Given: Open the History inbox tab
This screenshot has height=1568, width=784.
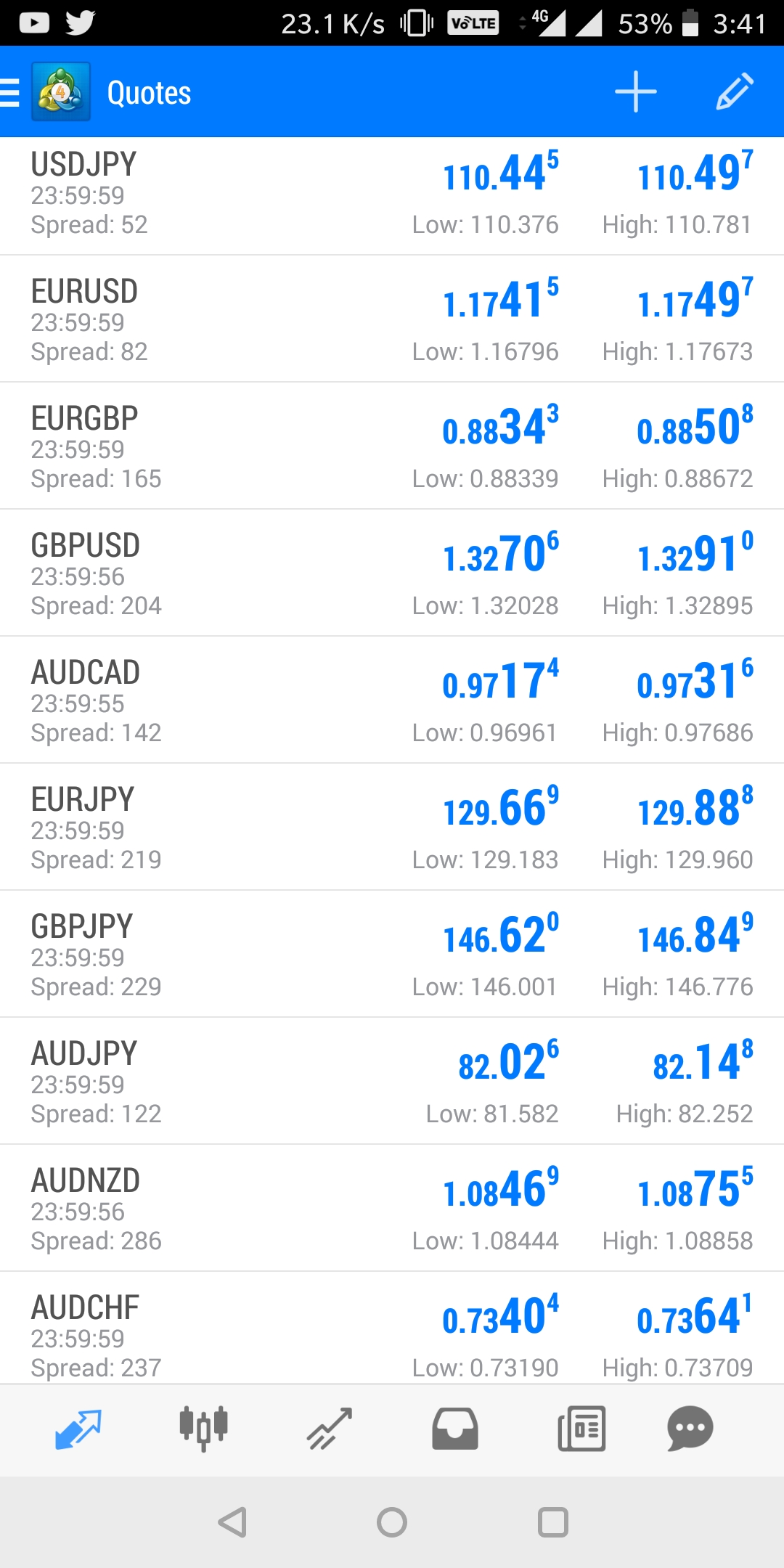Looking at the screenshot, I should point(455,1429).
